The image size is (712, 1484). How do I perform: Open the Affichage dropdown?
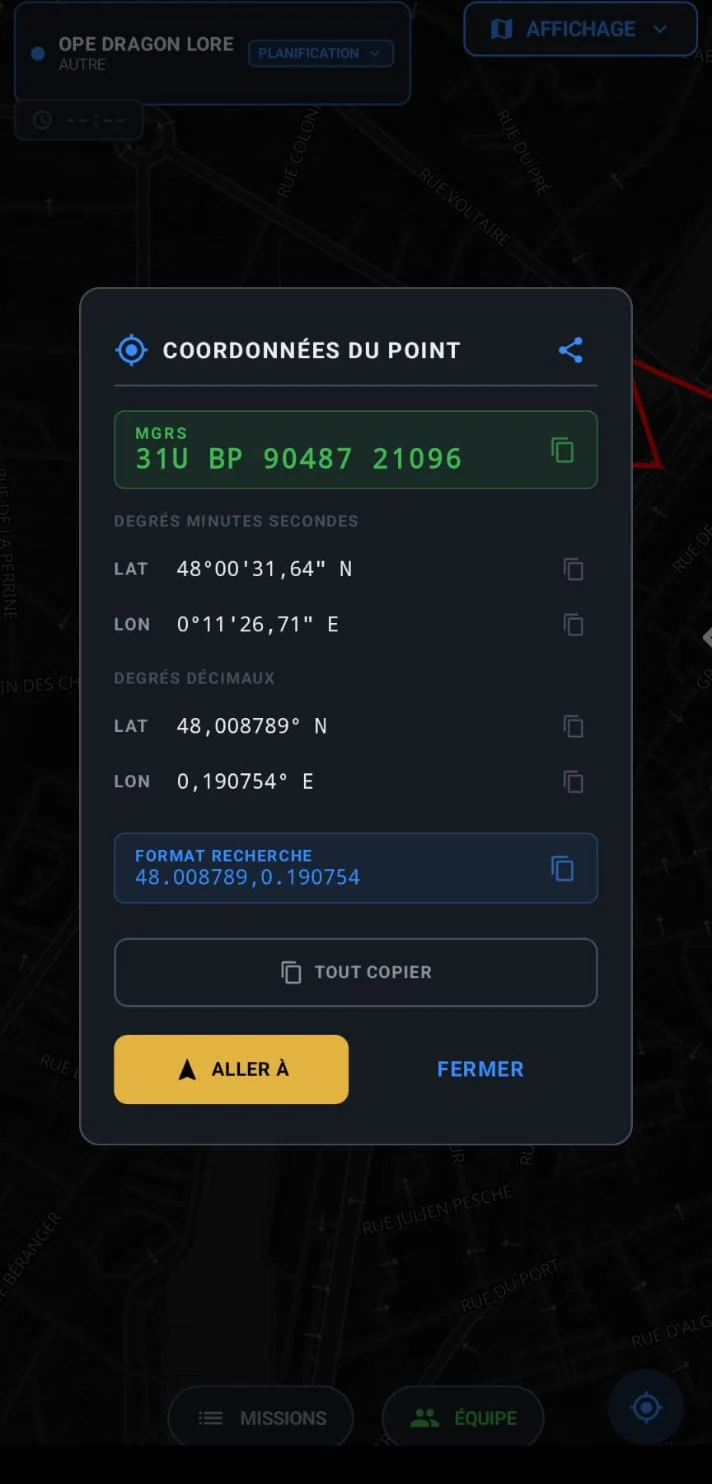pyautogui.click(x=581, y=29)
